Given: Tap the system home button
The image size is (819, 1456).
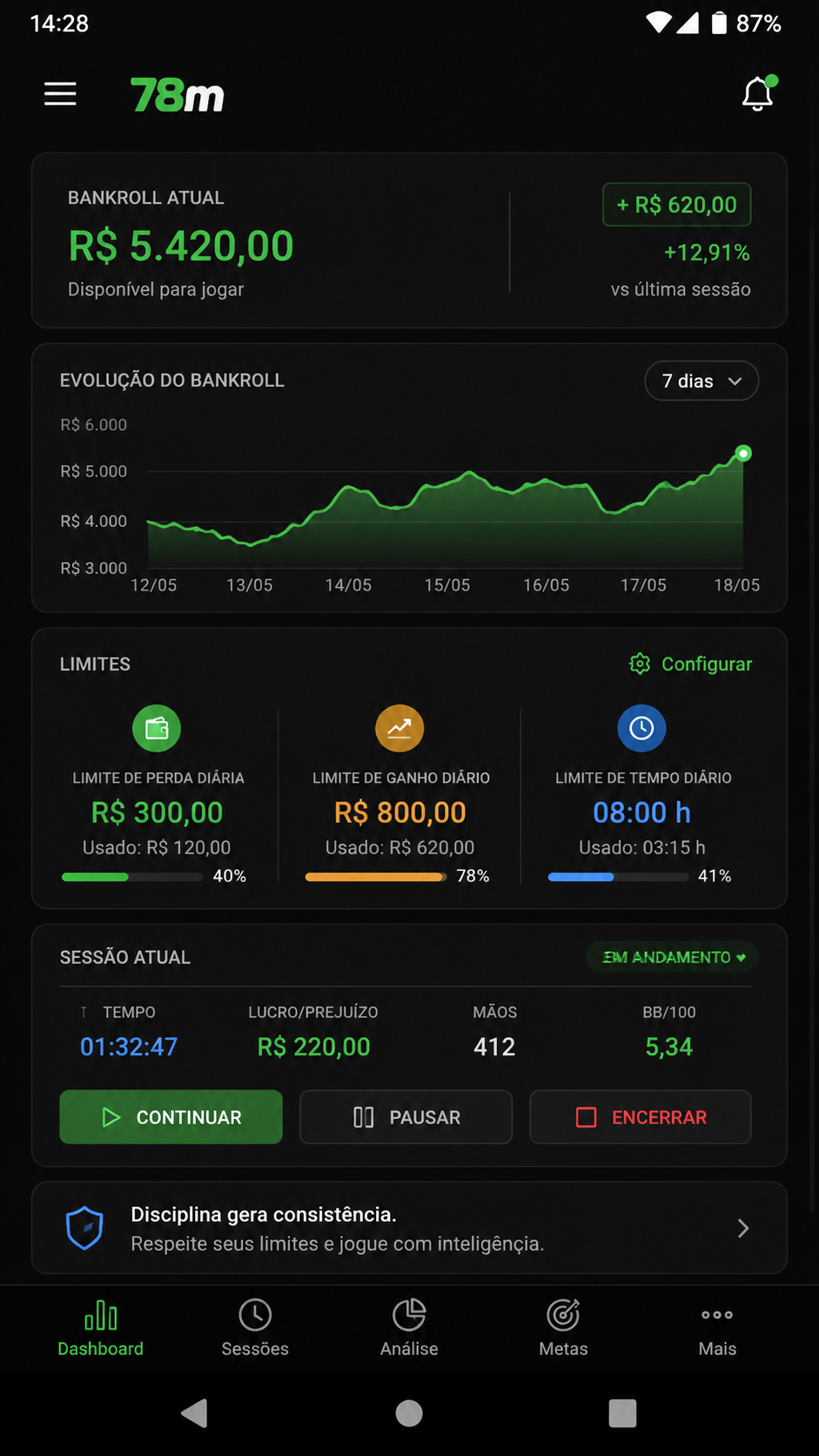Looking at the screenshot, I should [x=409, y=1412].
